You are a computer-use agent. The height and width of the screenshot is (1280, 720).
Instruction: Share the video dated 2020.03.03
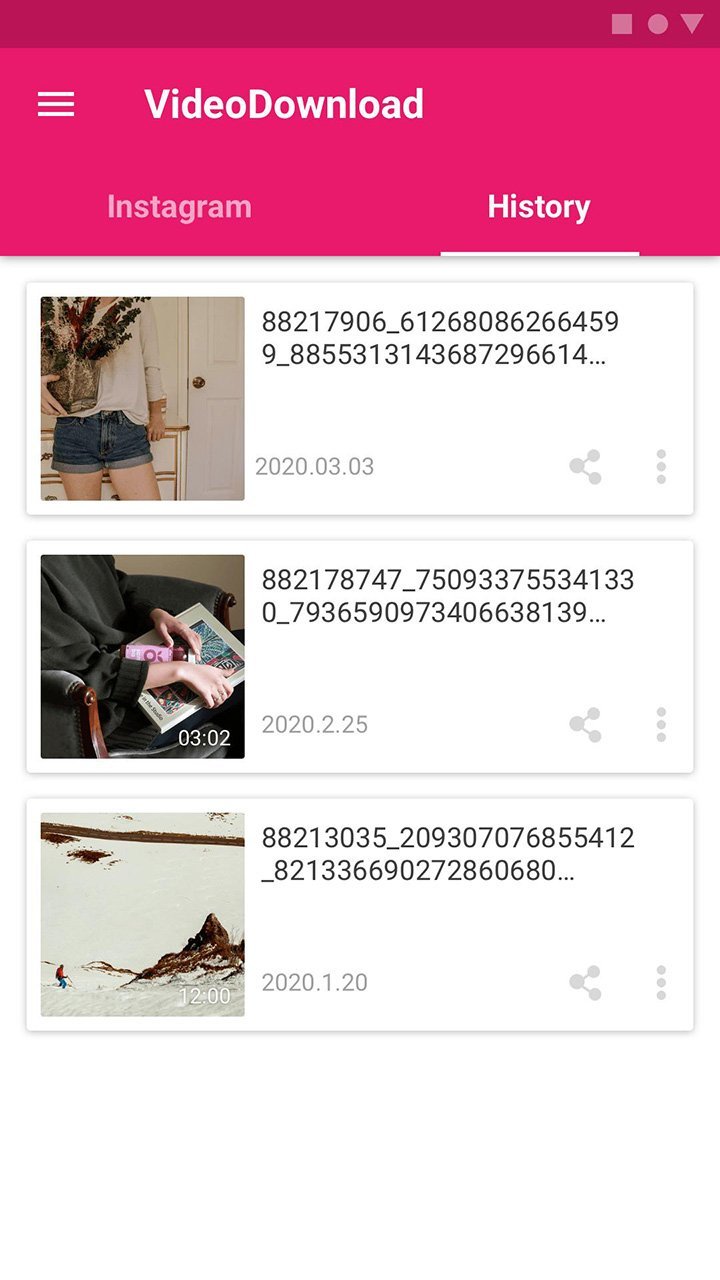coord(583,465)
